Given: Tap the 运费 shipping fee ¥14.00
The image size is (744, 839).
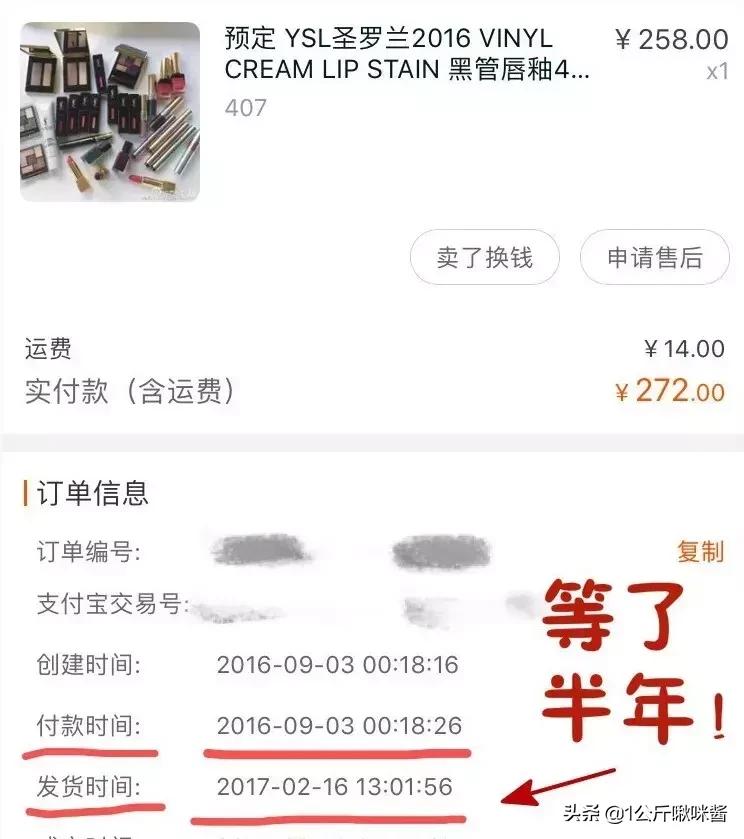Looking at the screenshot, I should tap(684, 347).
